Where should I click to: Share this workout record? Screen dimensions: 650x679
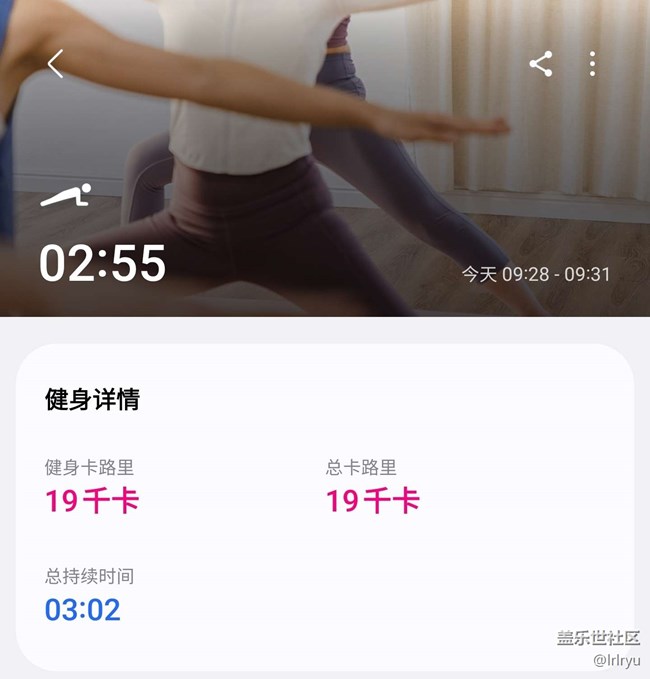point(541,64)
